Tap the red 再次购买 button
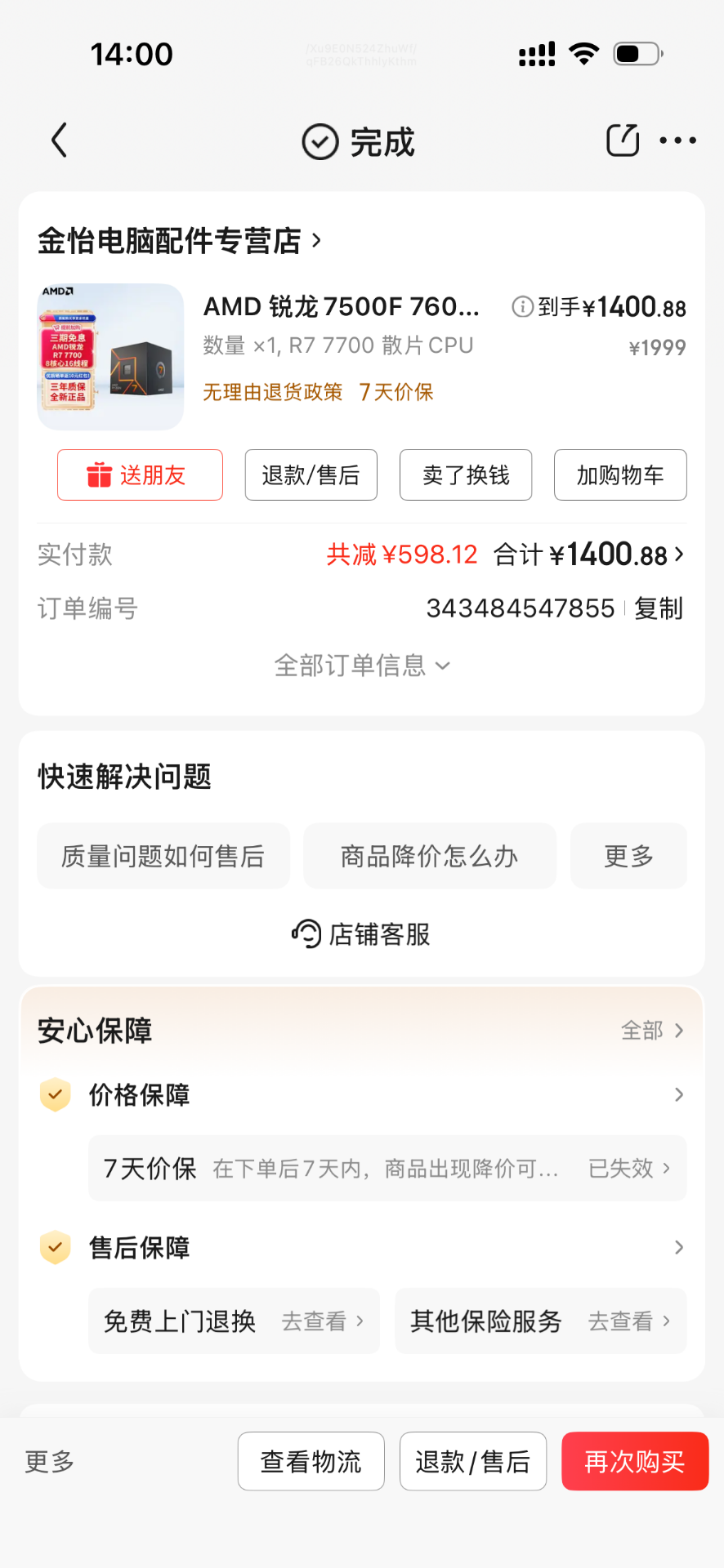 (634, 1461)
